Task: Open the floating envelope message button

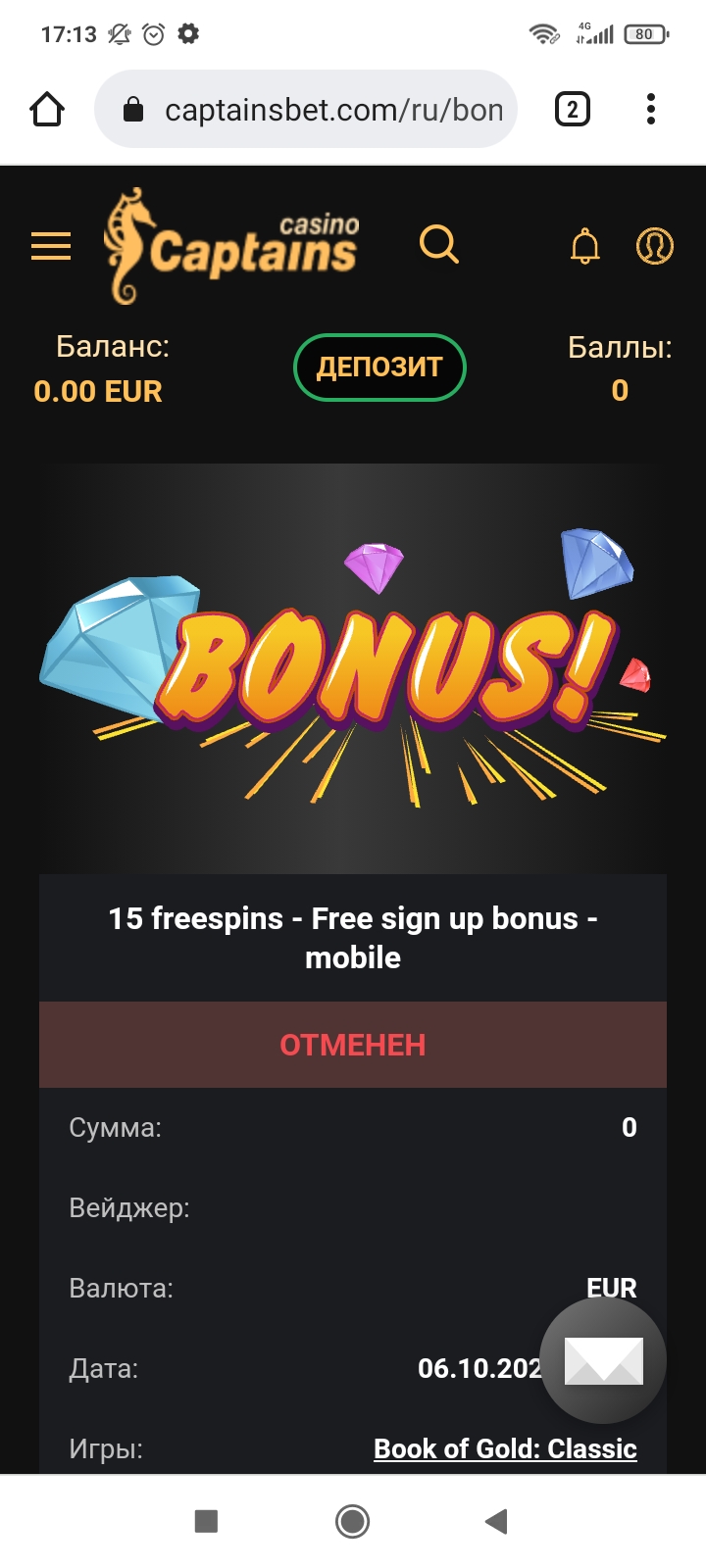Action: point(603,1361)
